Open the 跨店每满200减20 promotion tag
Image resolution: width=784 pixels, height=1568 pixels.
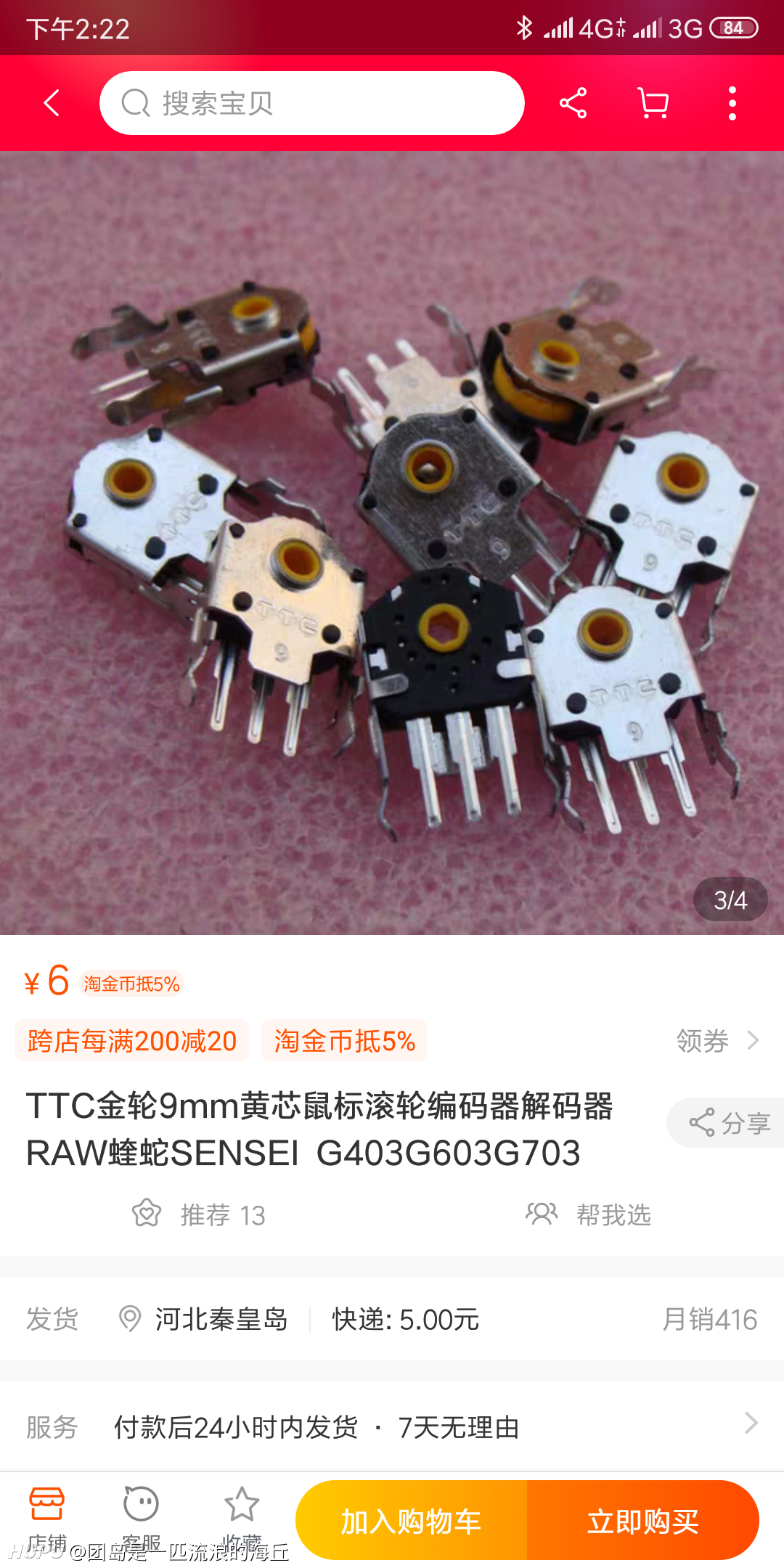(132, 1041)
